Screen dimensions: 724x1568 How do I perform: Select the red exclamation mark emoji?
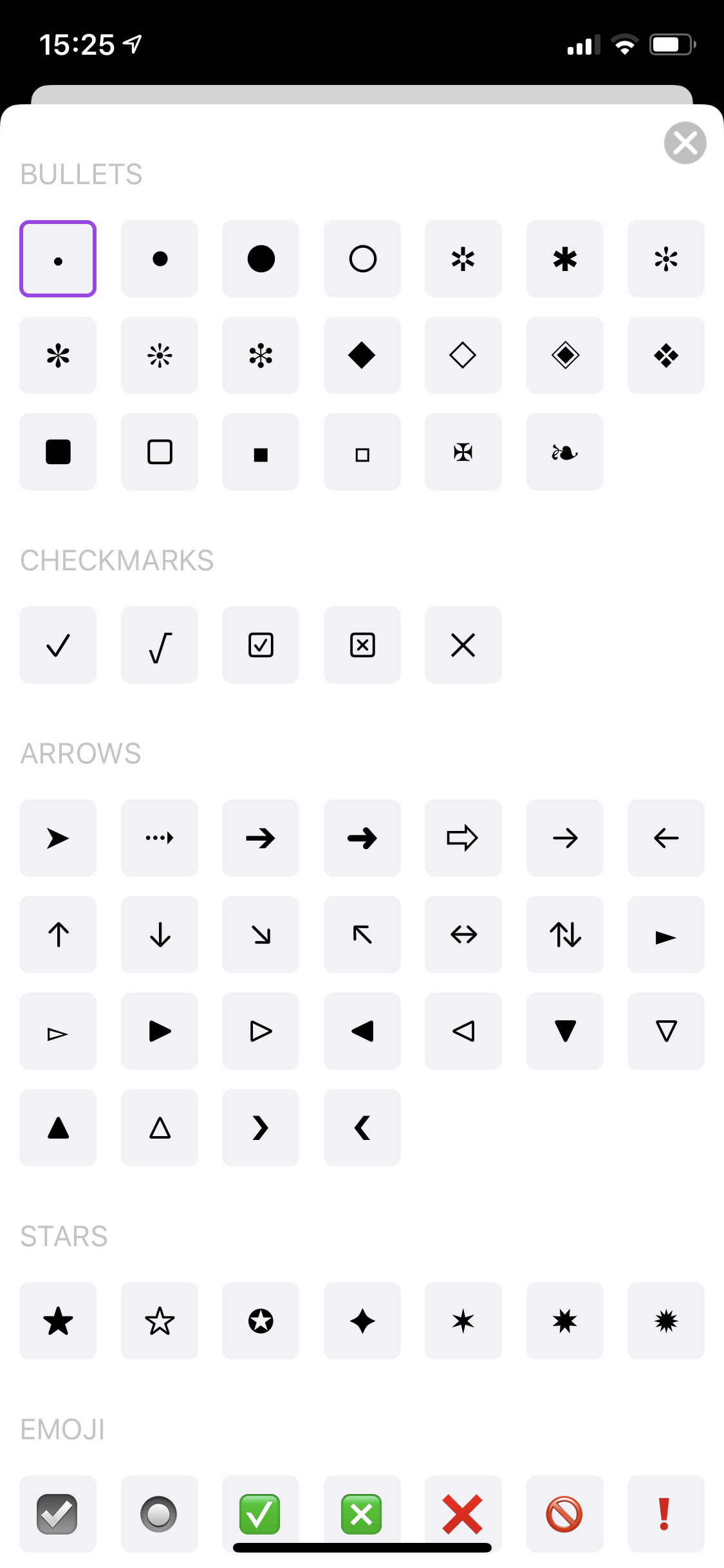tap(666, 1514)
